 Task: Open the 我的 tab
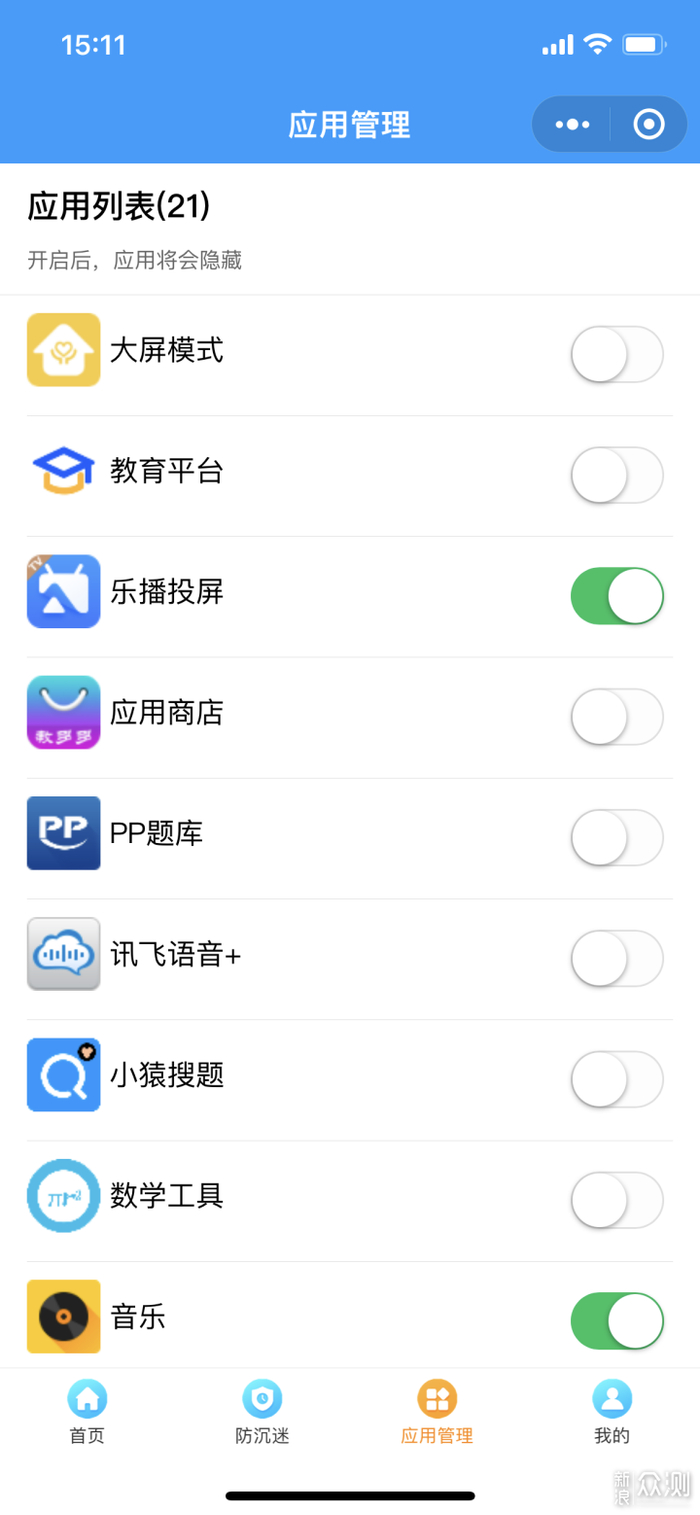pyautogui.click(x=612, y=1412)
